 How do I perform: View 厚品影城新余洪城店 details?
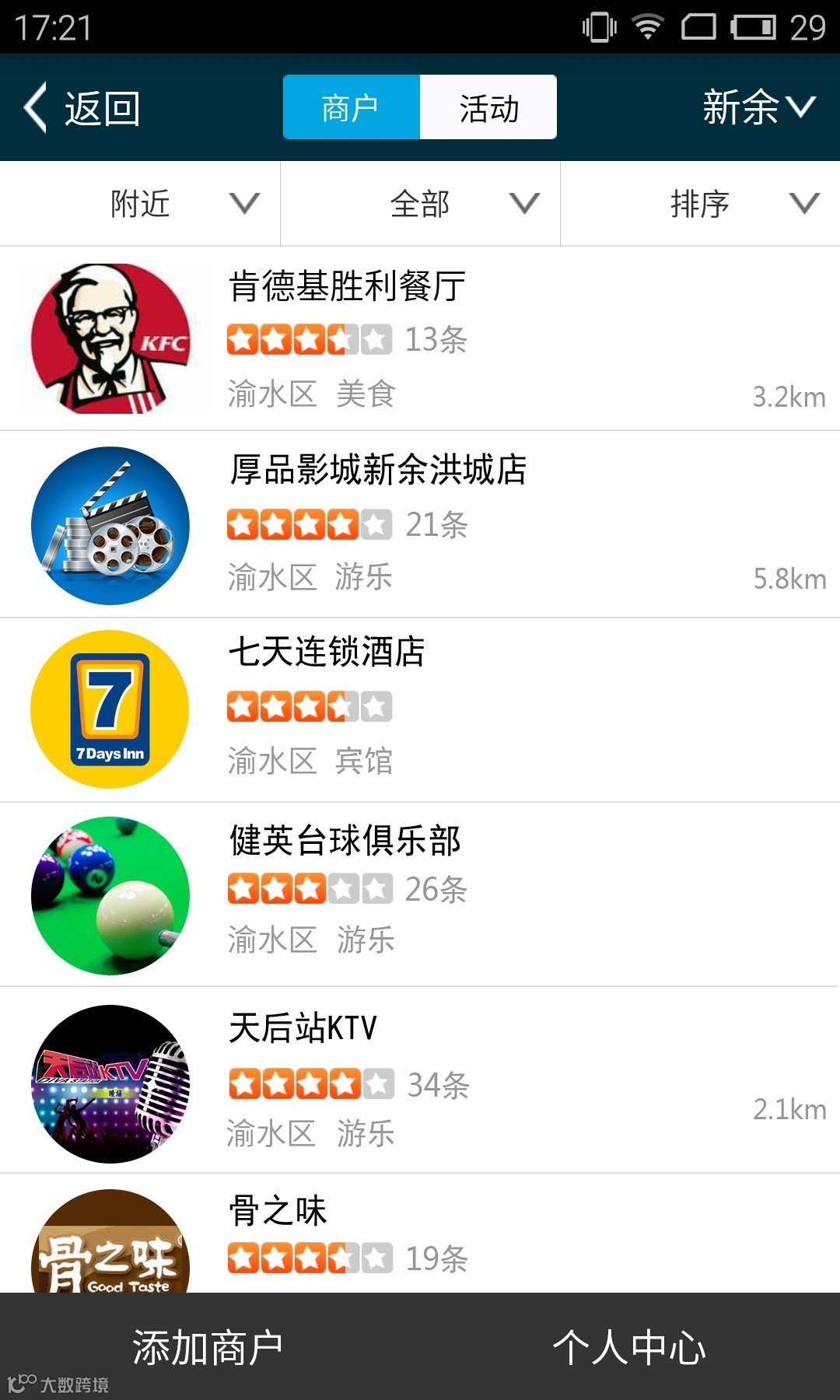pyautogui.click(x=420, y=524)
